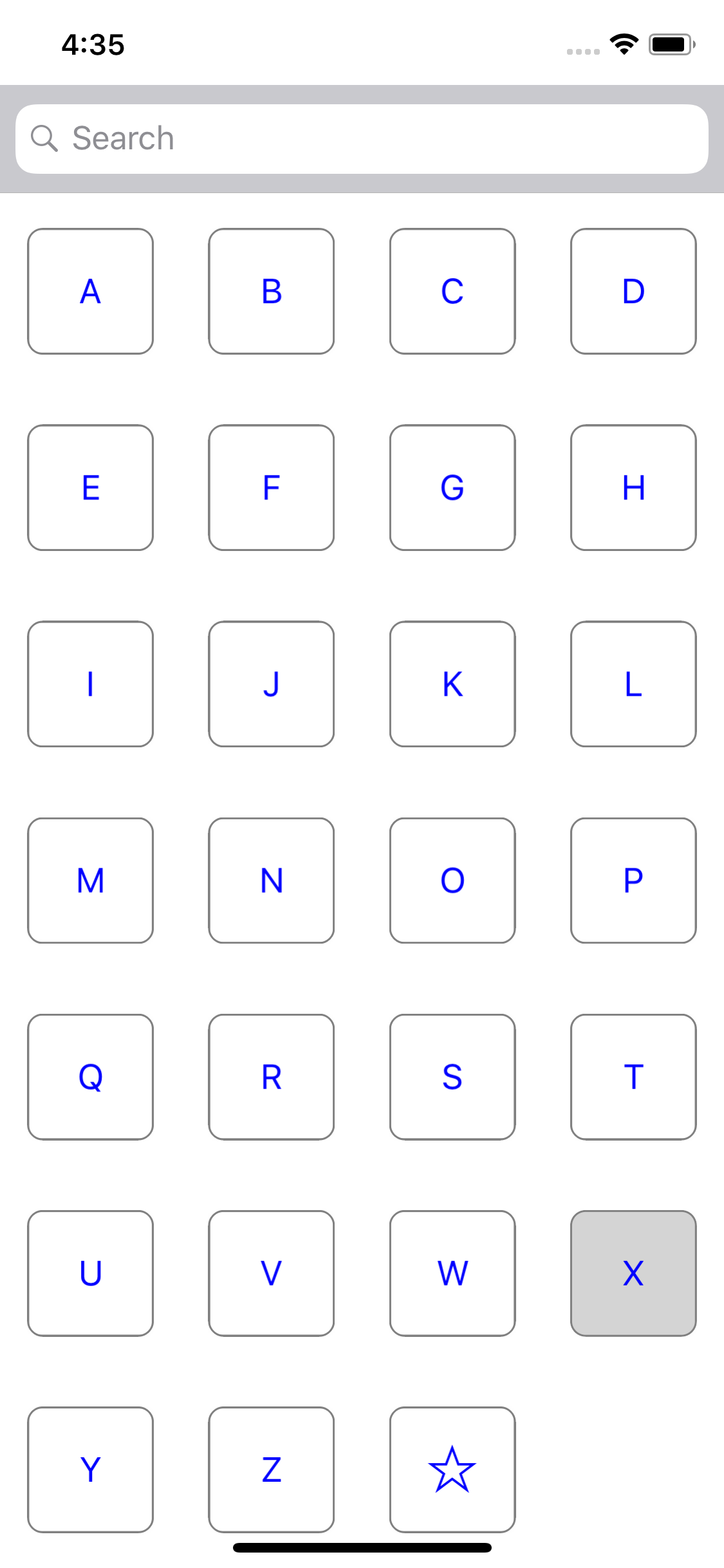Tap the letter A button
This screenshot has width=724, height=1568.
pyautogui.click(x=90, y=291)
